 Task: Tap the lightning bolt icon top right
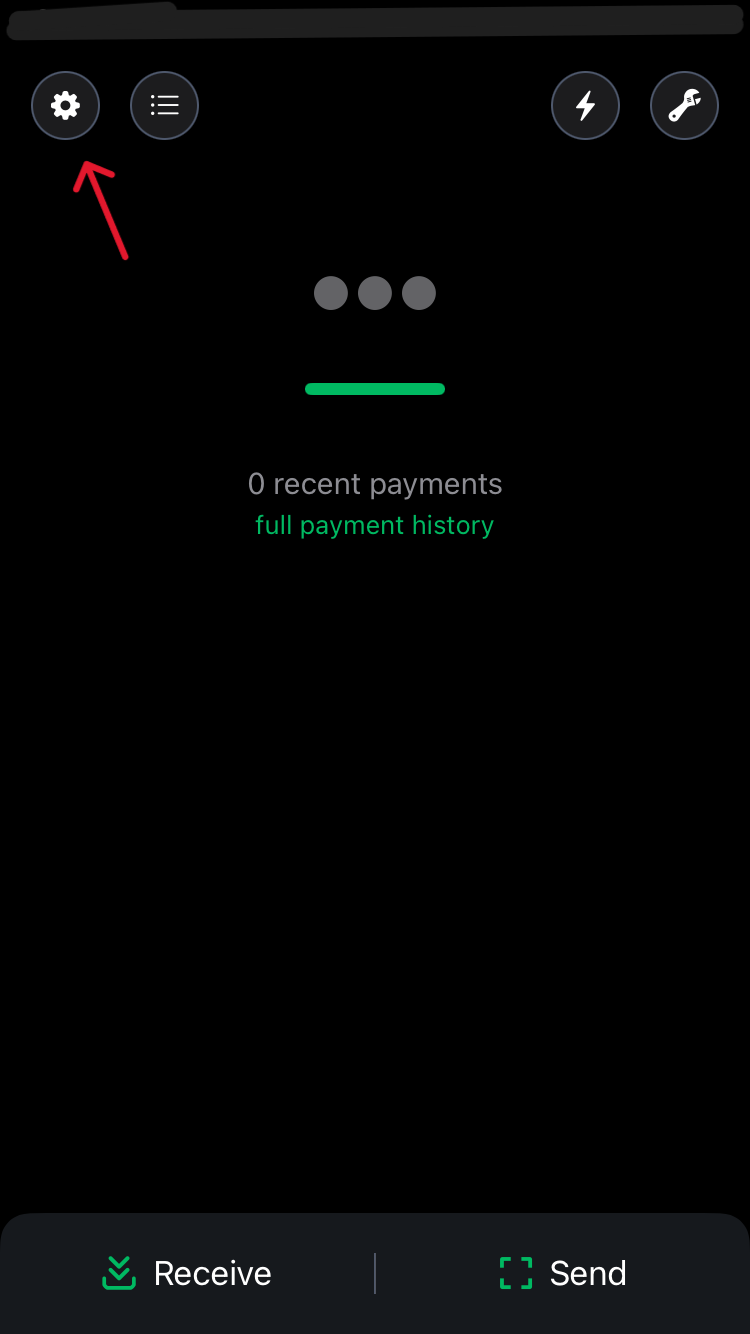point(585,105)
